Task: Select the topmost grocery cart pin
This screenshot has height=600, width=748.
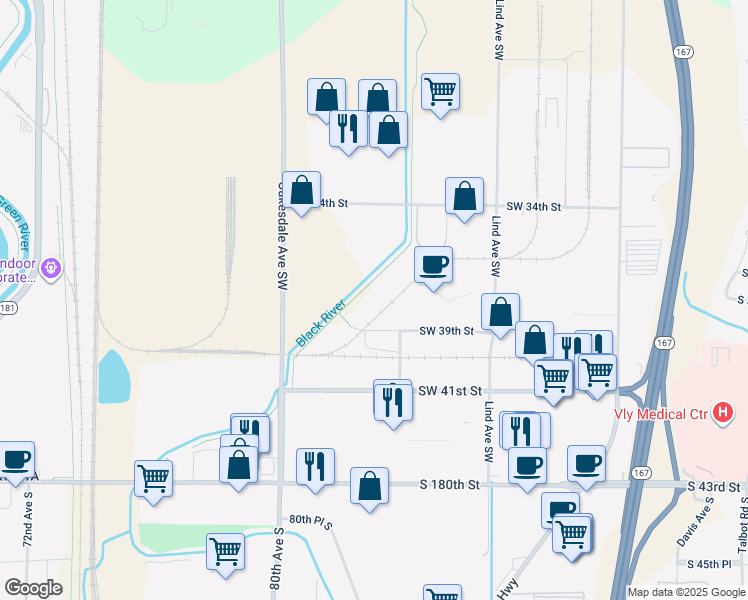Action: [x=440, y=93]
